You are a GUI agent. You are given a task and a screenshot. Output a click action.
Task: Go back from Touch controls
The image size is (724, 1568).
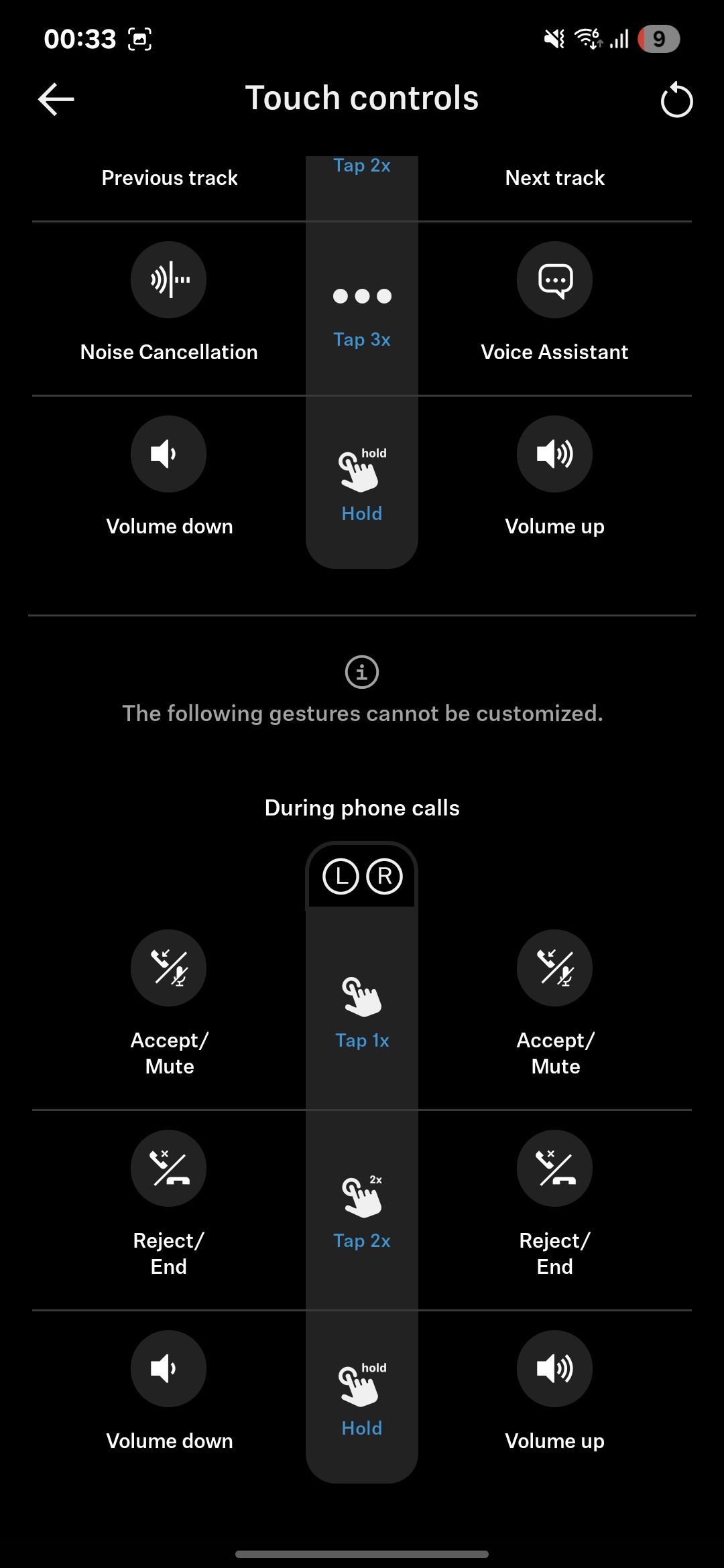[x=56, y=99]
